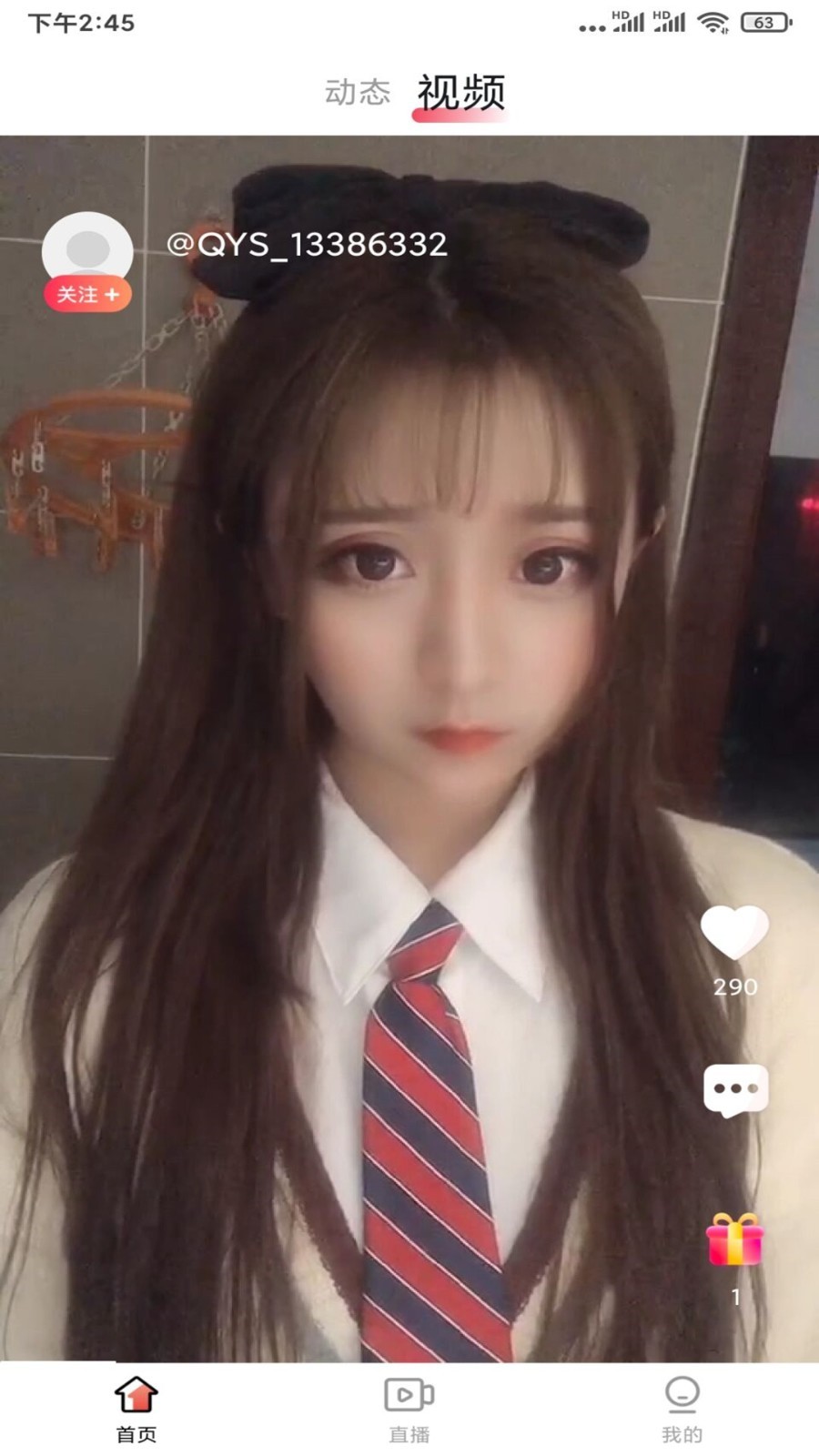The height and width of the screenshot is (1456, 819).
Task: Switch to the 动态 tab
Action: coord(358,92)
